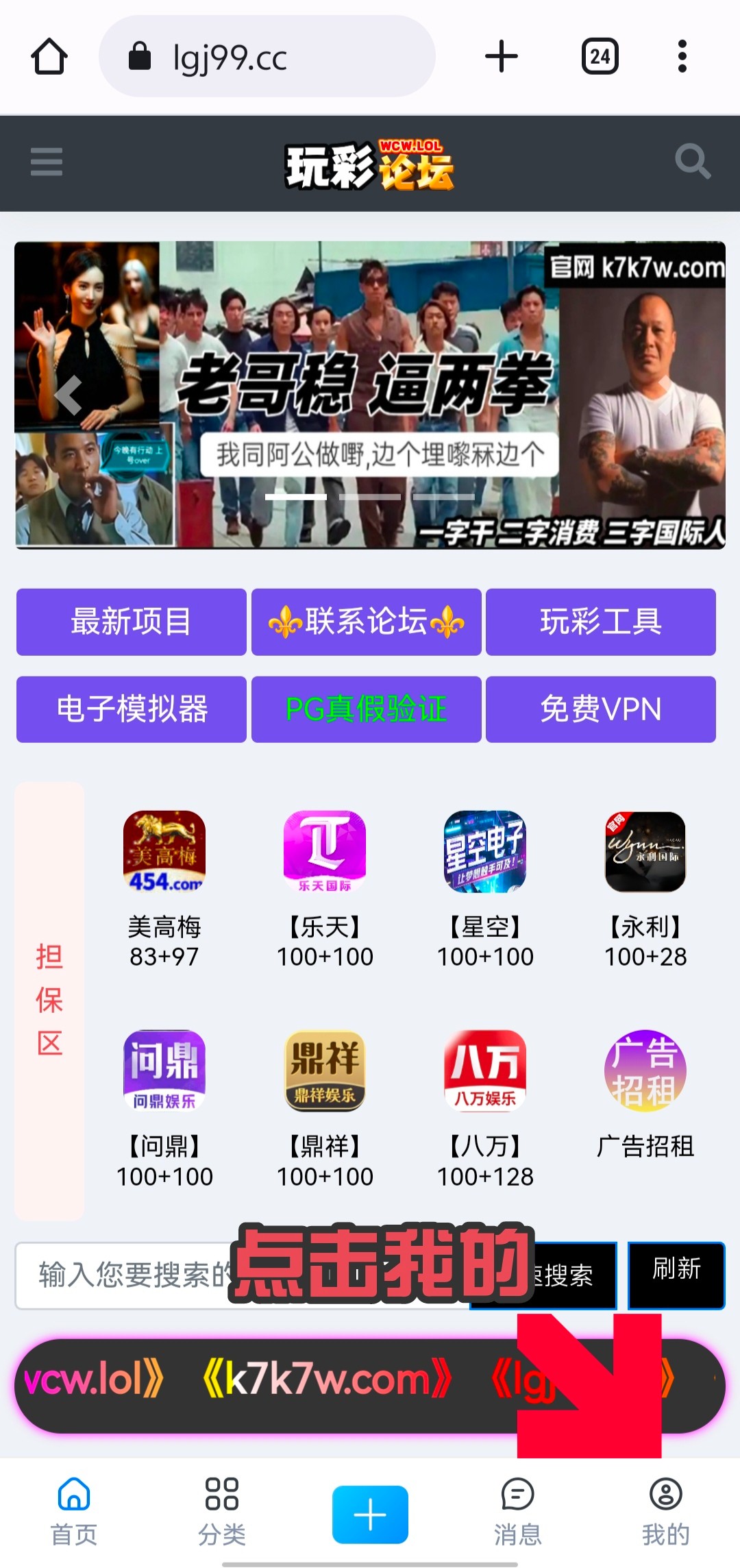The height and width of the screenshot is (1568, 740).
Task: Open the browser tab switcher
Action: pos(600,56)
